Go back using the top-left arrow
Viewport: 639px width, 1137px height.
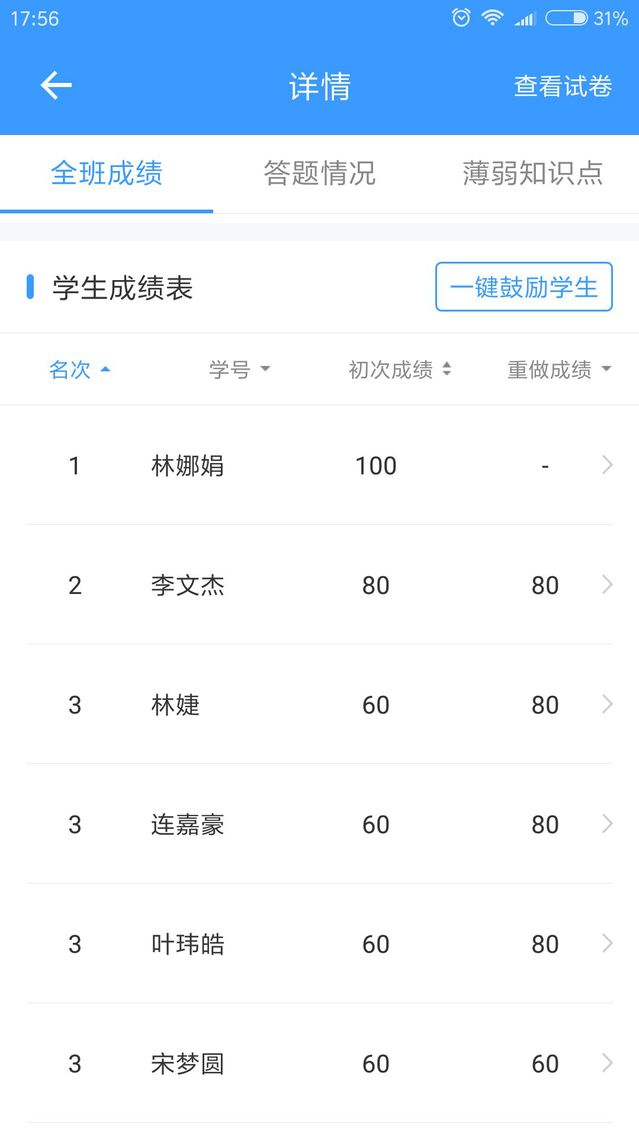coord(56,86)
